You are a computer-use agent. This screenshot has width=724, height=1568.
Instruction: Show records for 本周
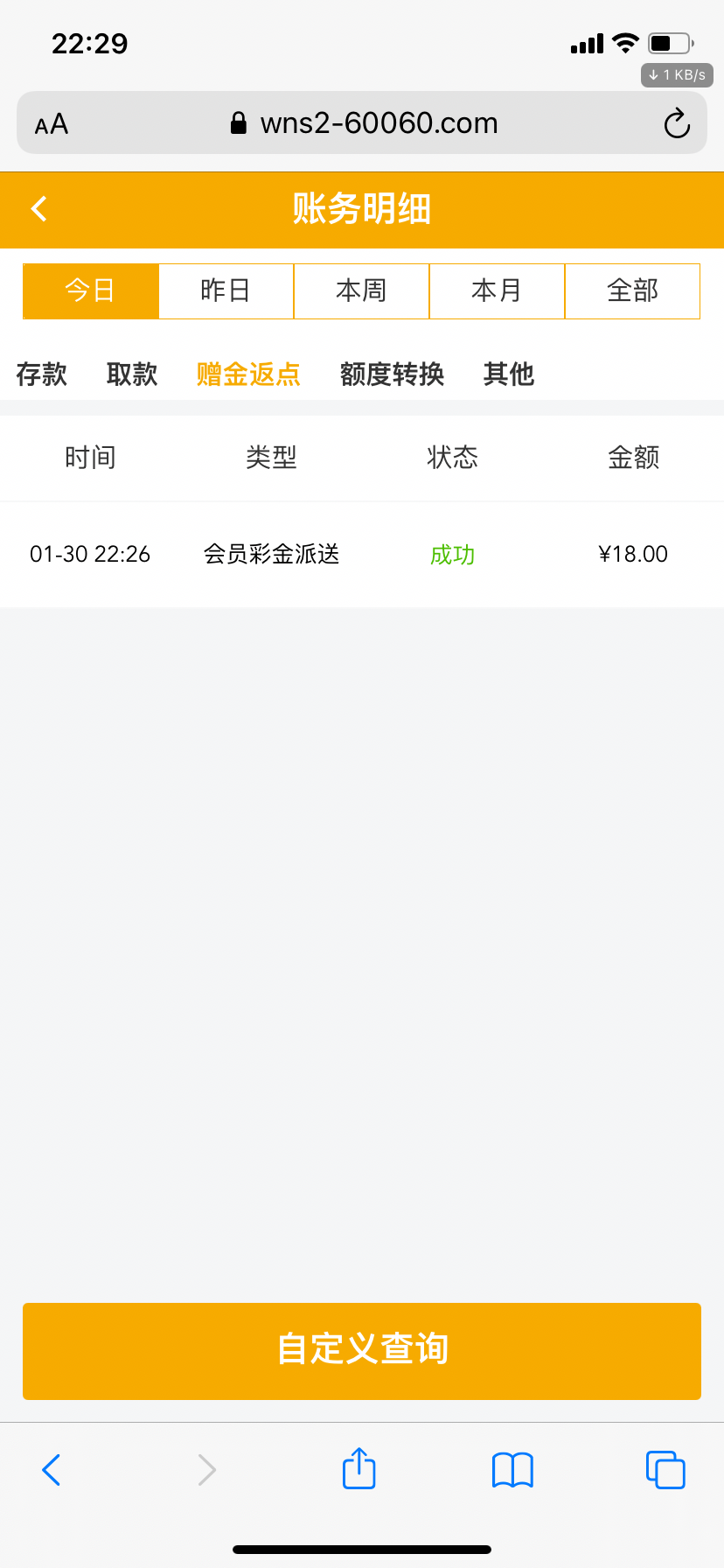[361, 290]
